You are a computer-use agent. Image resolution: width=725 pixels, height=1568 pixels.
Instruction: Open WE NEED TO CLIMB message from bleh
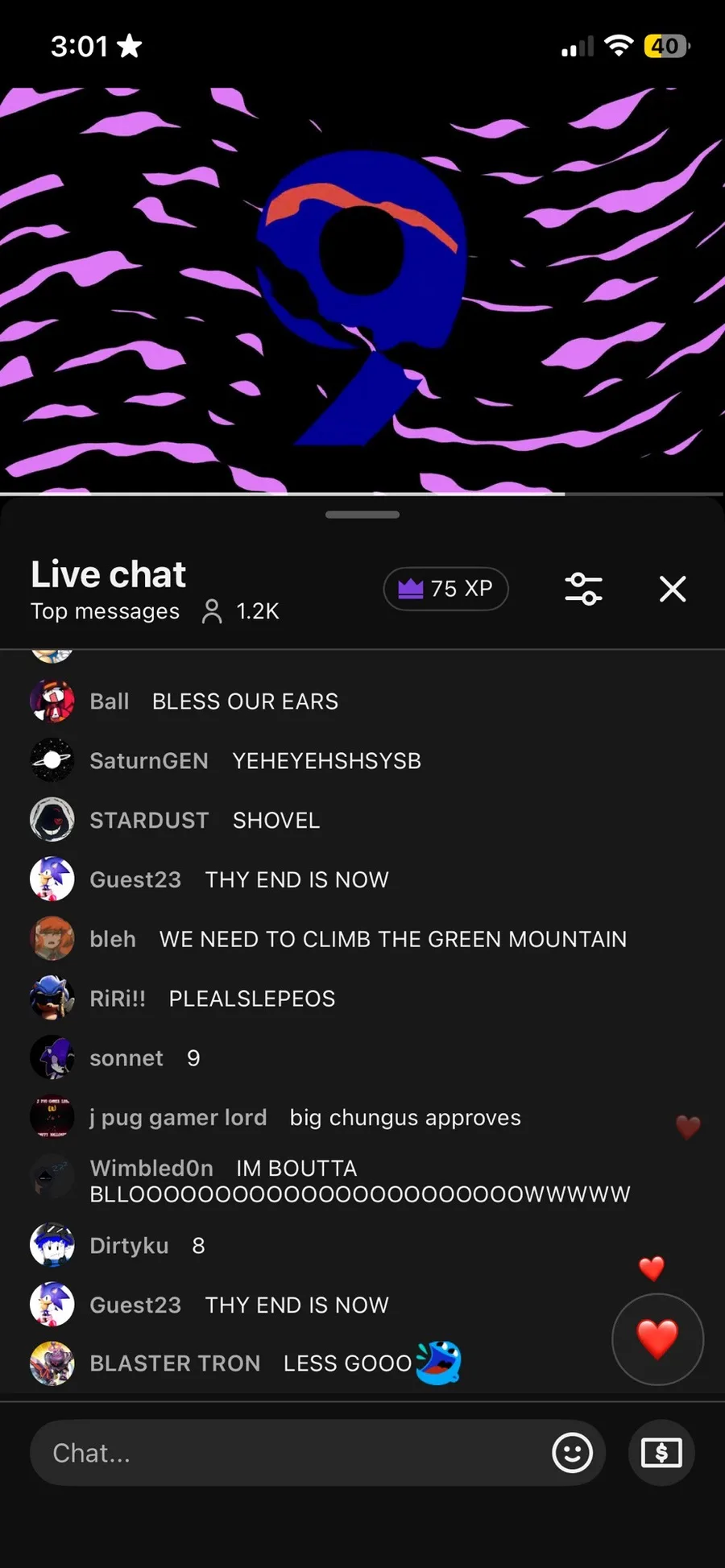coord(392,939)
